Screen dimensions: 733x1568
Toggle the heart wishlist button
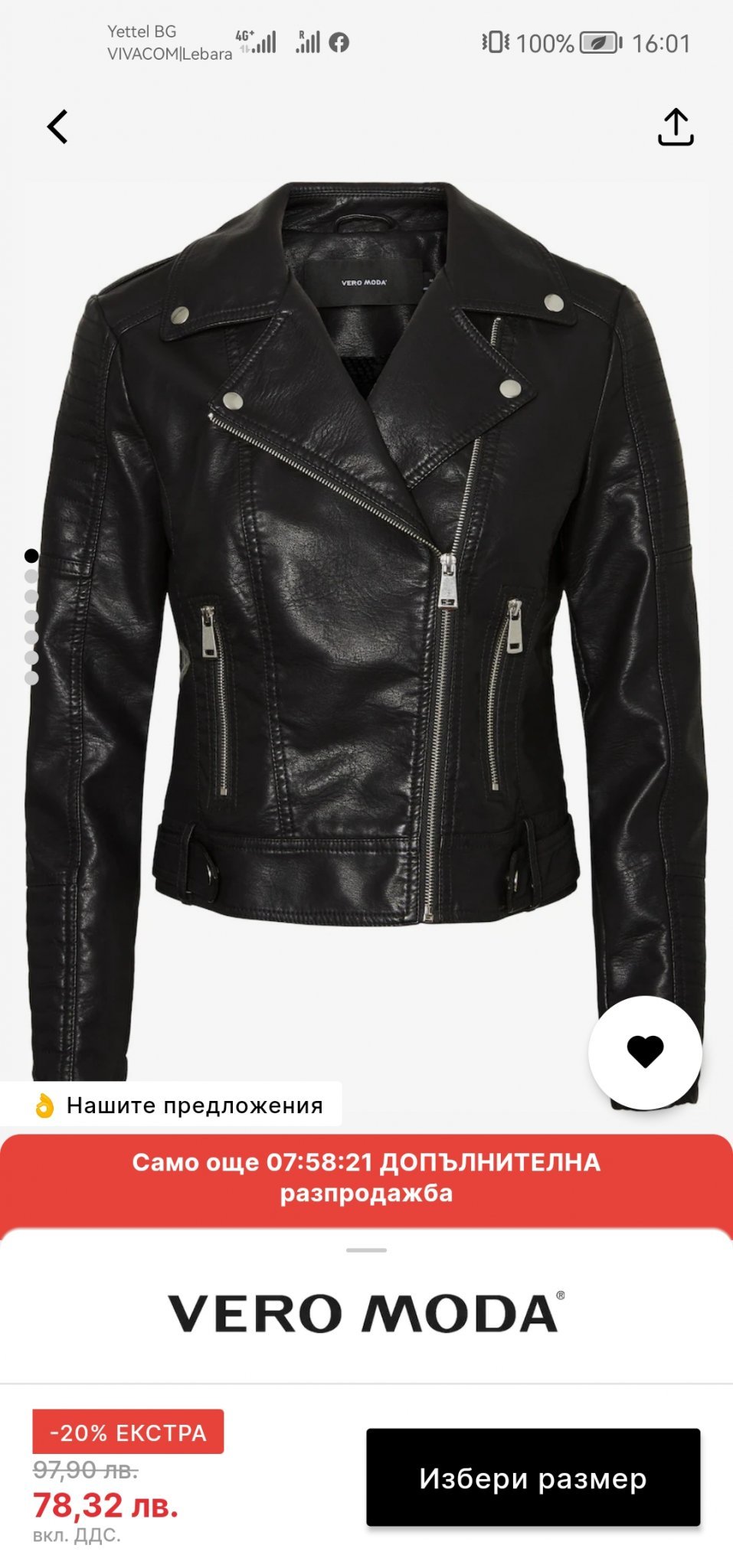click(x=645, y=1051)
